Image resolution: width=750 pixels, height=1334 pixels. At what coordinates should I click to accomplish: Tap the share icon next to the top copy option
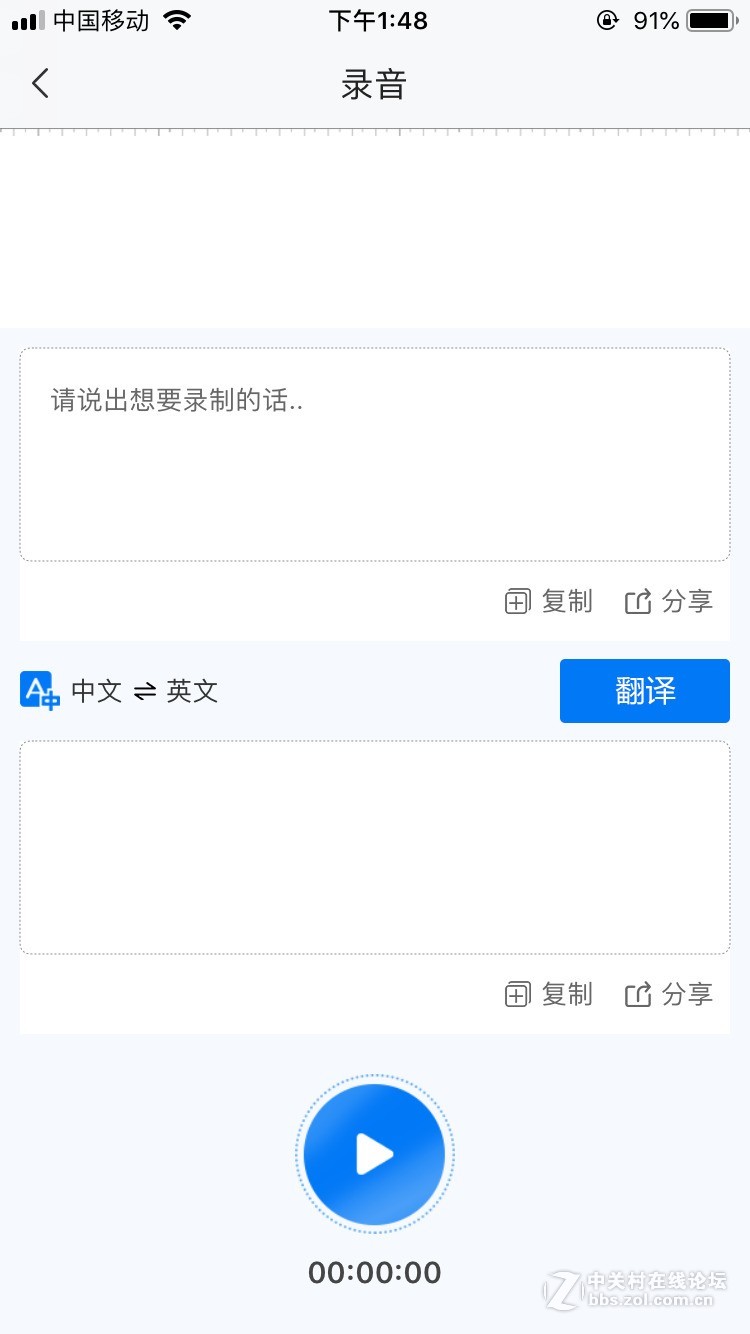[x=638, y=601]
